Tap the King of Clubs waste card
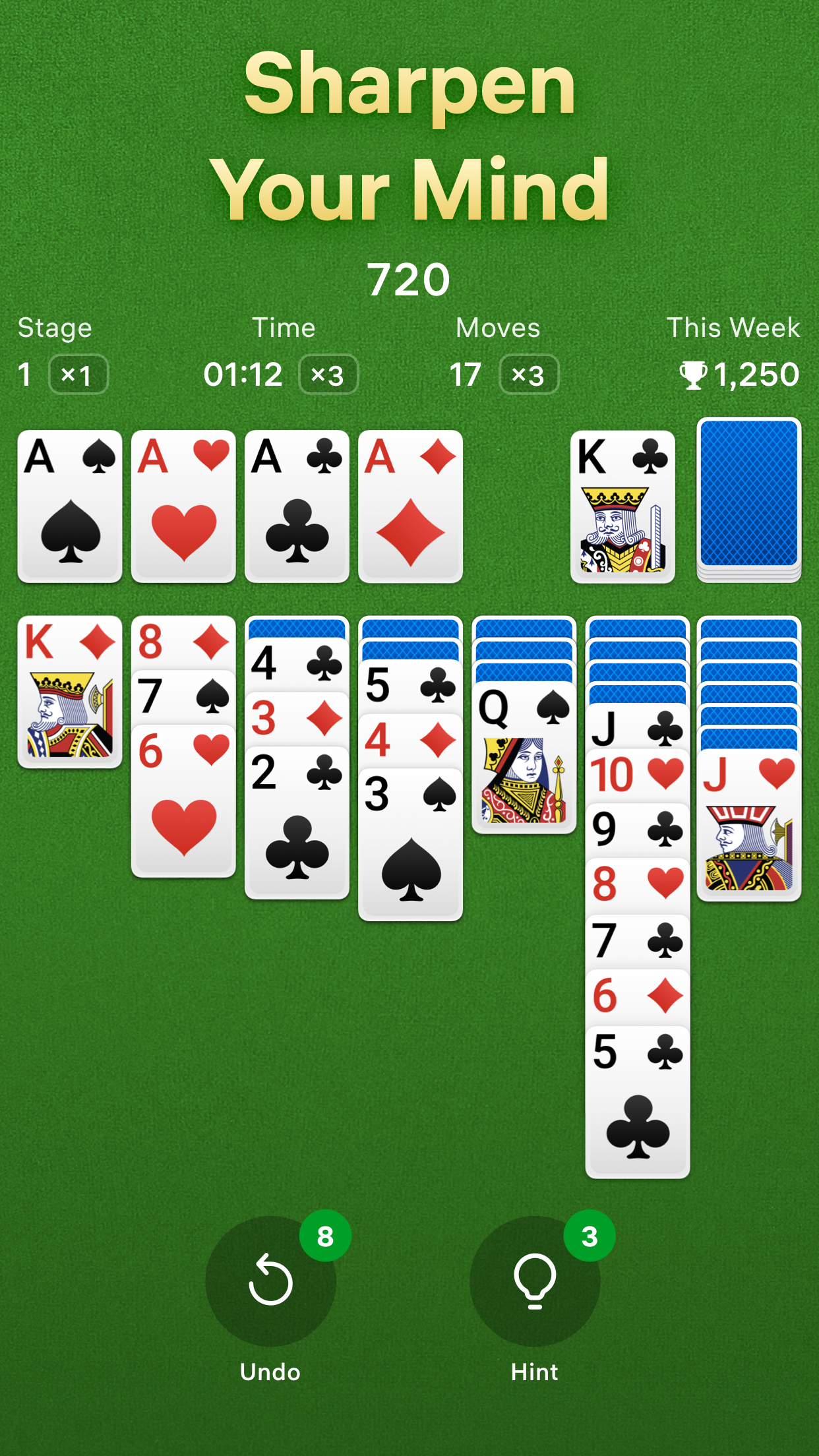819x1456 pixels. [x=622, y=506]
